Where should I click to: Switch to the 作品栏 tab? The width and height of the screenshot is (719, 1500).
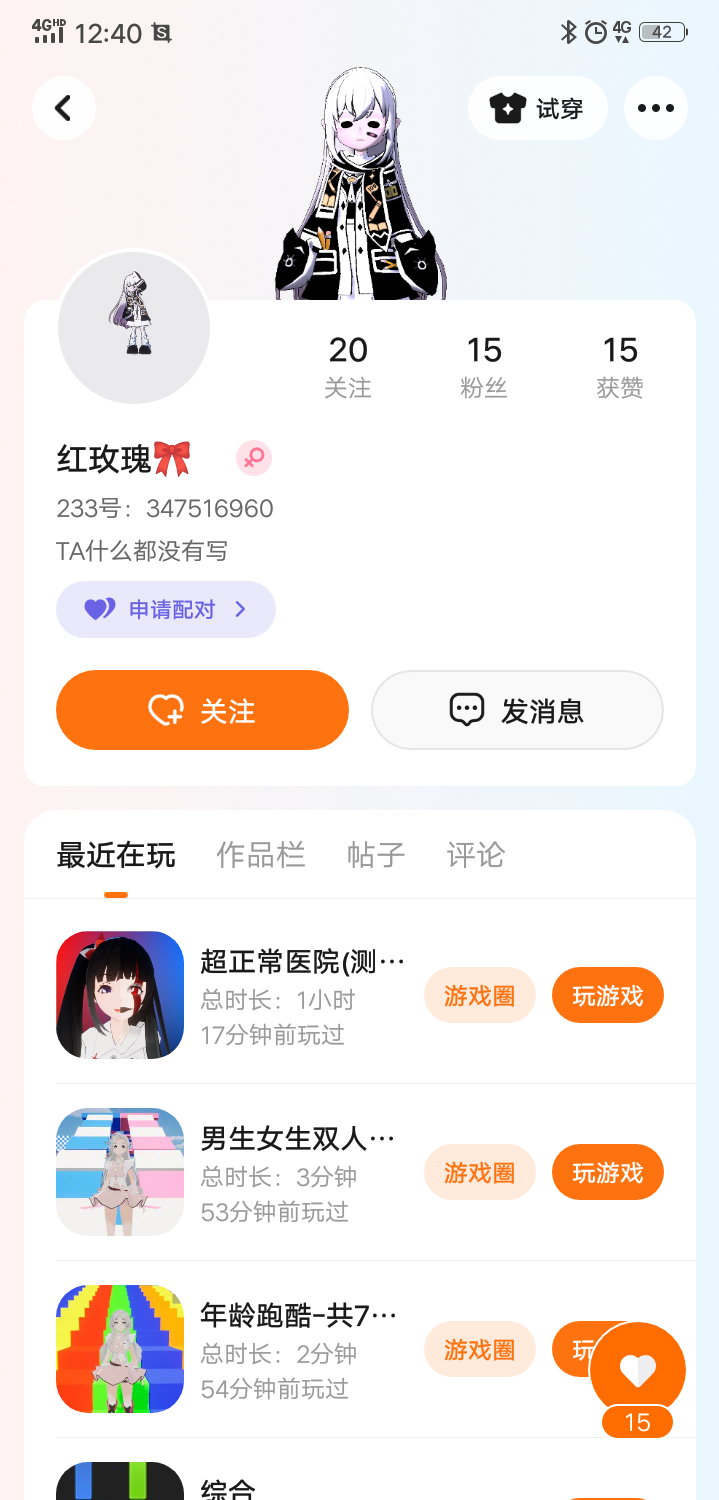pyautogui.click(x=260, y=855)
